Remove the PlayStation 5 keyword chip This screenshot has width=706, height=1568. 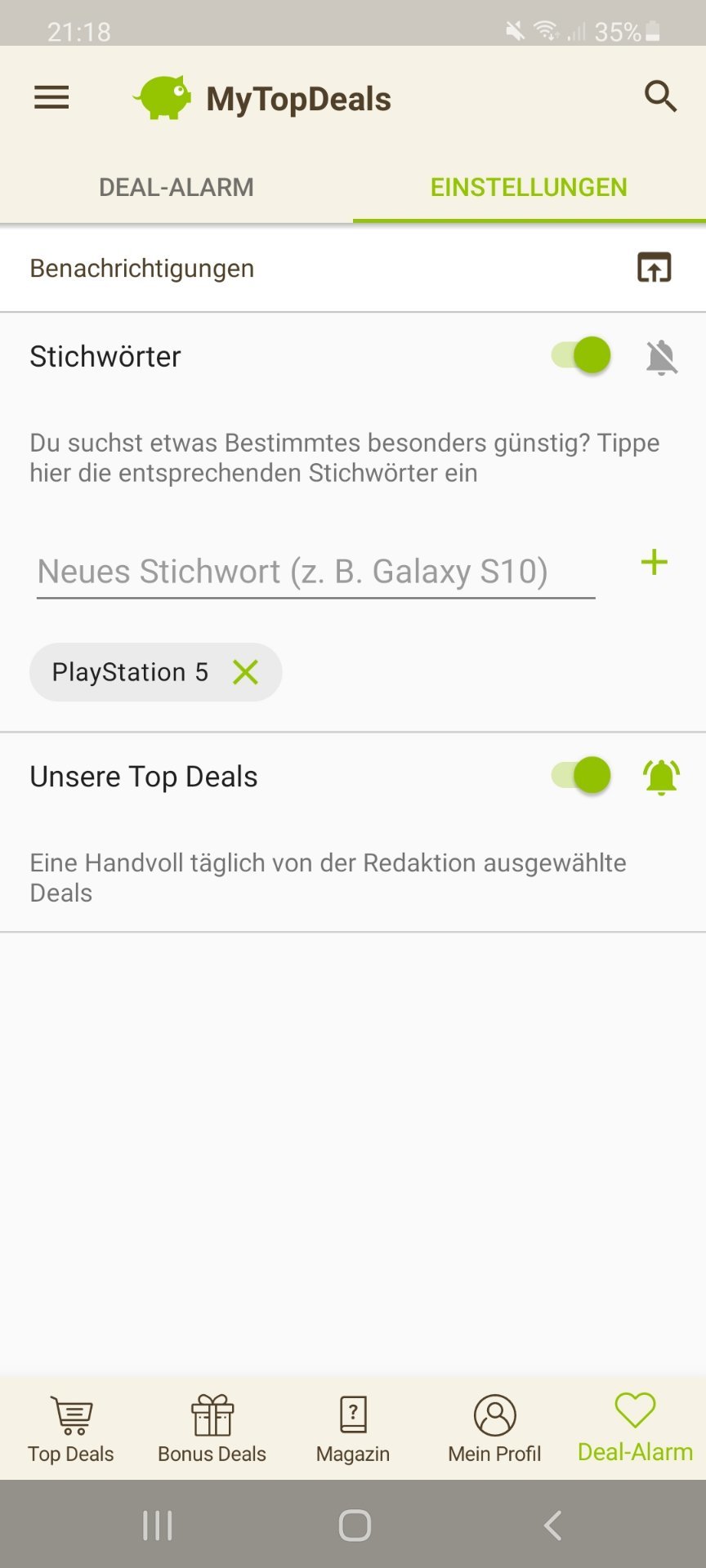point(245,672)
